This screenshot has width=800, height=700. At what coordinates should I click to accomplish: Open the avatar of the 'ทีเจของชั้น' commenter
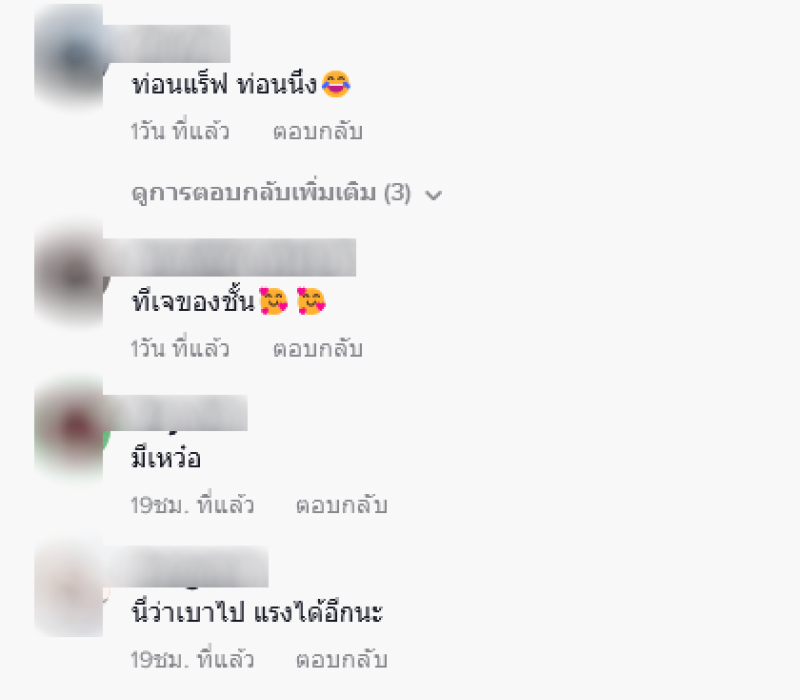click(68, 275)
